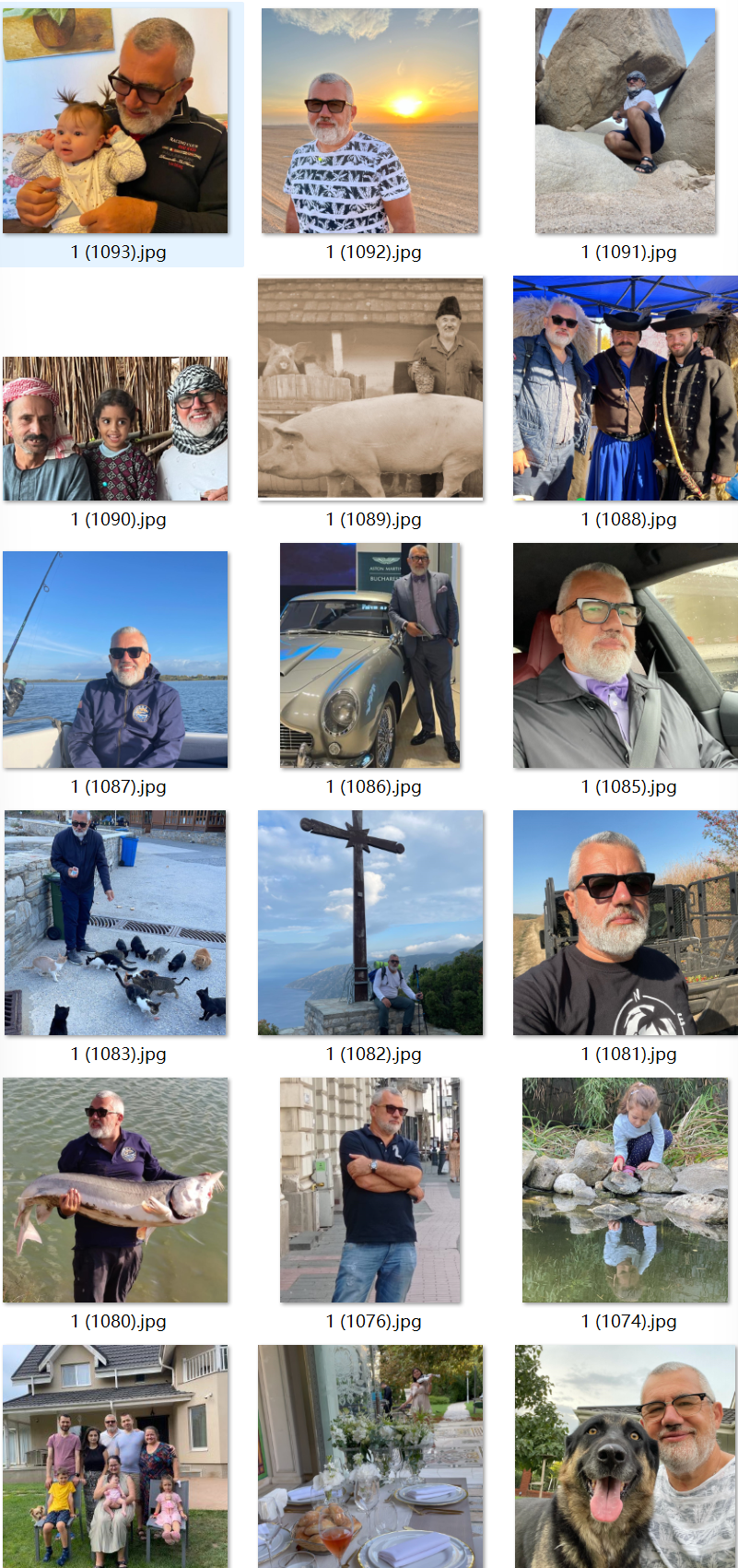738x1568 pixels.
Task: Open the cats photo 1 (1083).jpg
Action: point(115,923)
